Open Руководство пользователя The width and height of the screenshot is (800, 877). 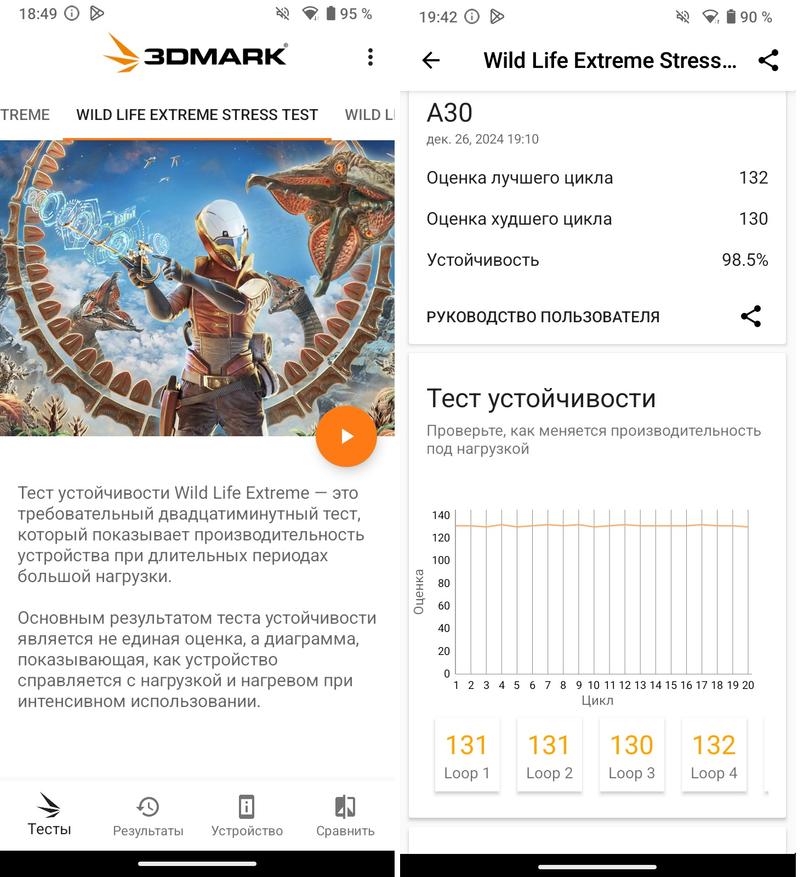coord(543,317)
